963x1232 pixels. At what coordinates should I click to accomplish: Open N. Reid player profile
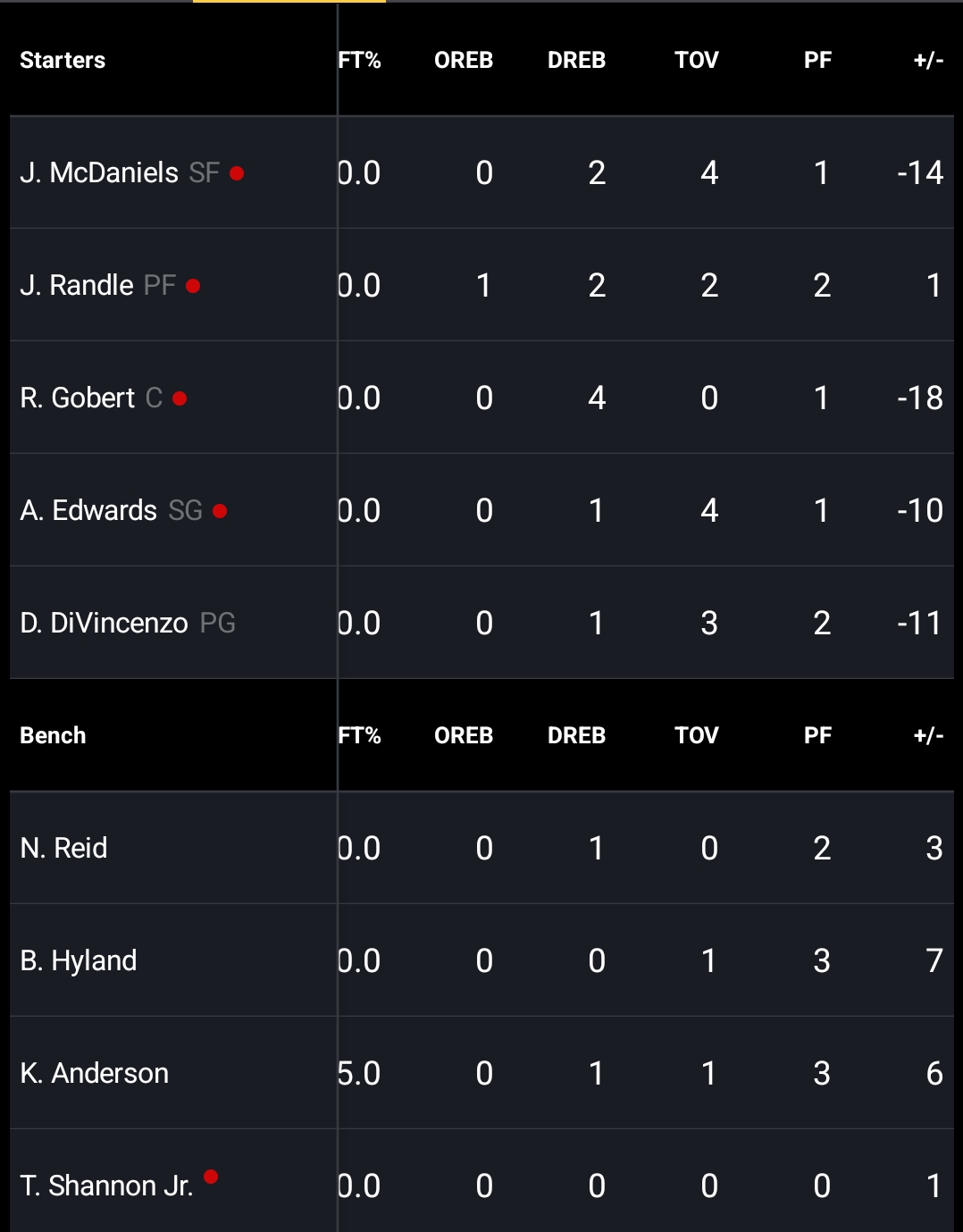pos(64,848)
